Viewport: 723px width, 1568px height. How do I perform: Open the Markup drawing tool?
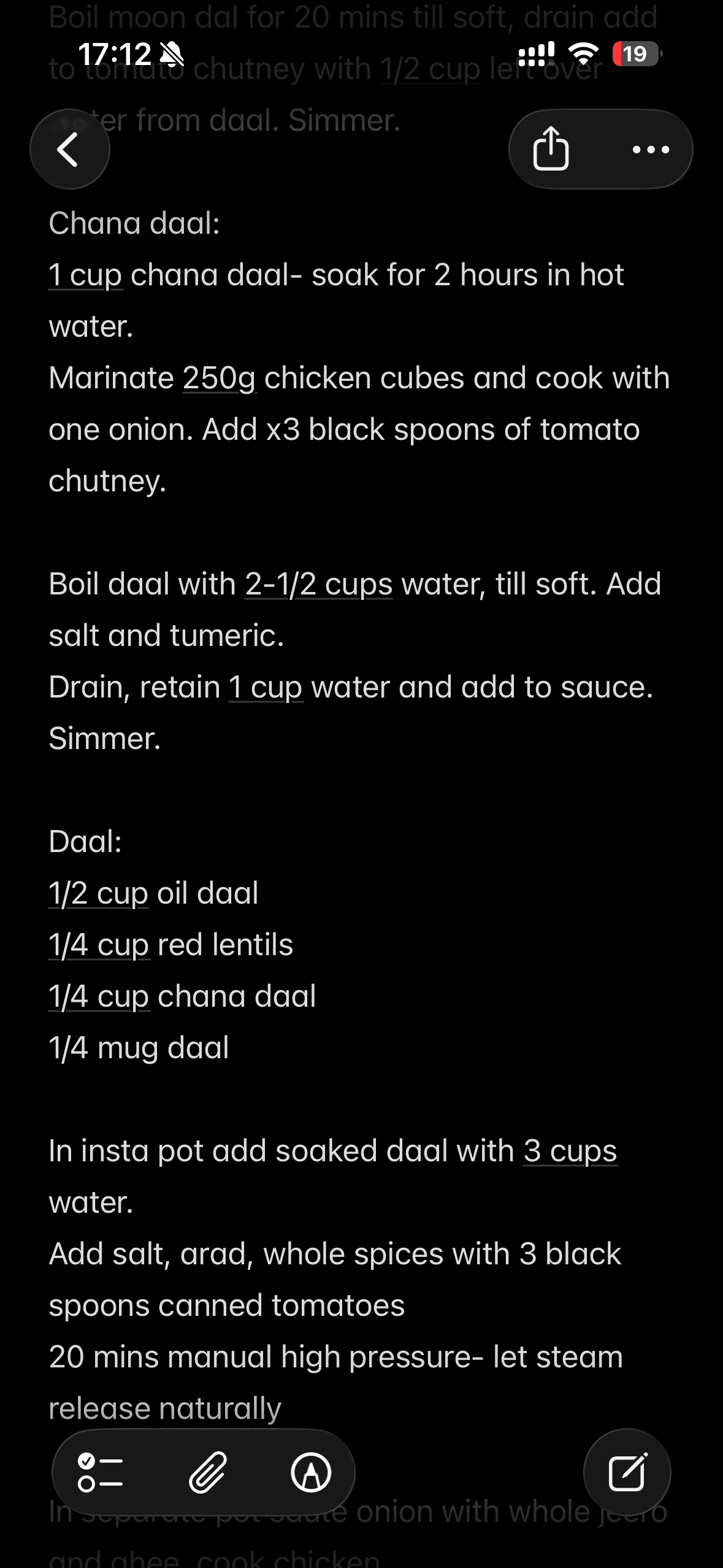coord(312,1472)
